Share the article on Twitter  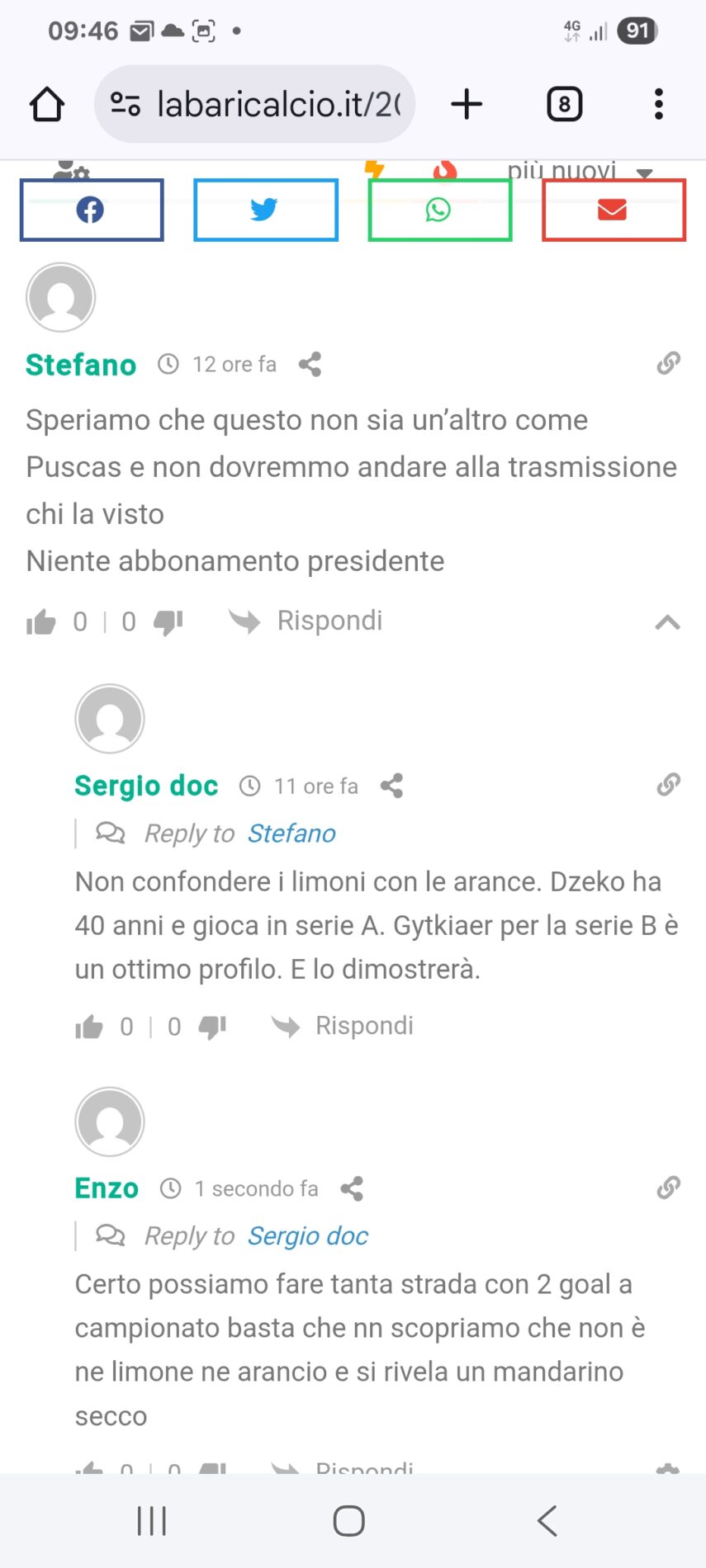click(265, 210)
